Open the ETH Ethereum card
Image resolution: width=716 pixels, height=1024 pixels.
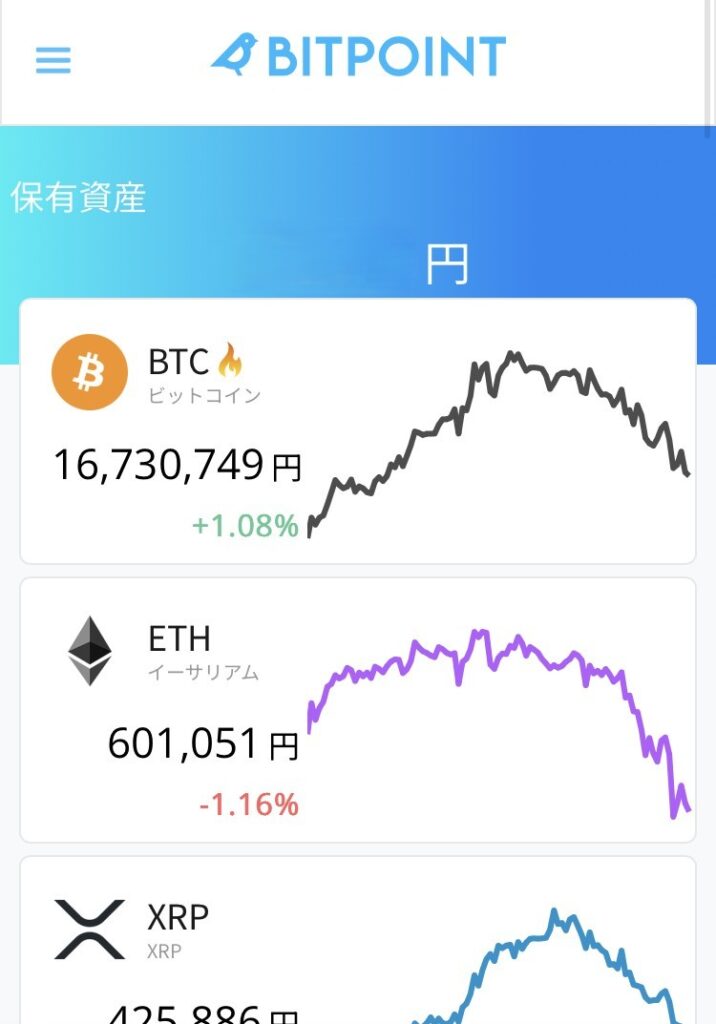coord(357,710)
